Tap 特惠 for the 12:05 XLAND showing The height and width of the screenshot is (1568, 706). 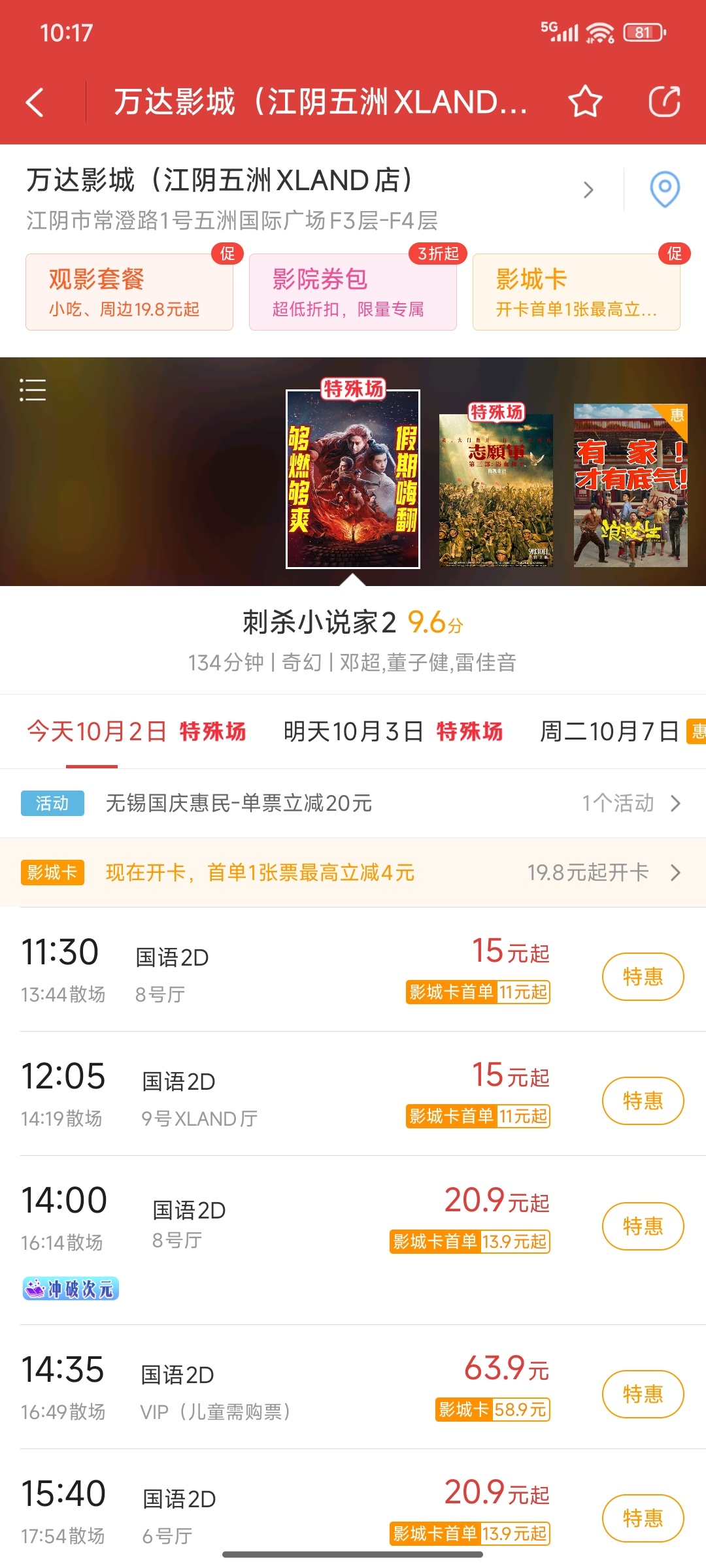pos(643,1101)
